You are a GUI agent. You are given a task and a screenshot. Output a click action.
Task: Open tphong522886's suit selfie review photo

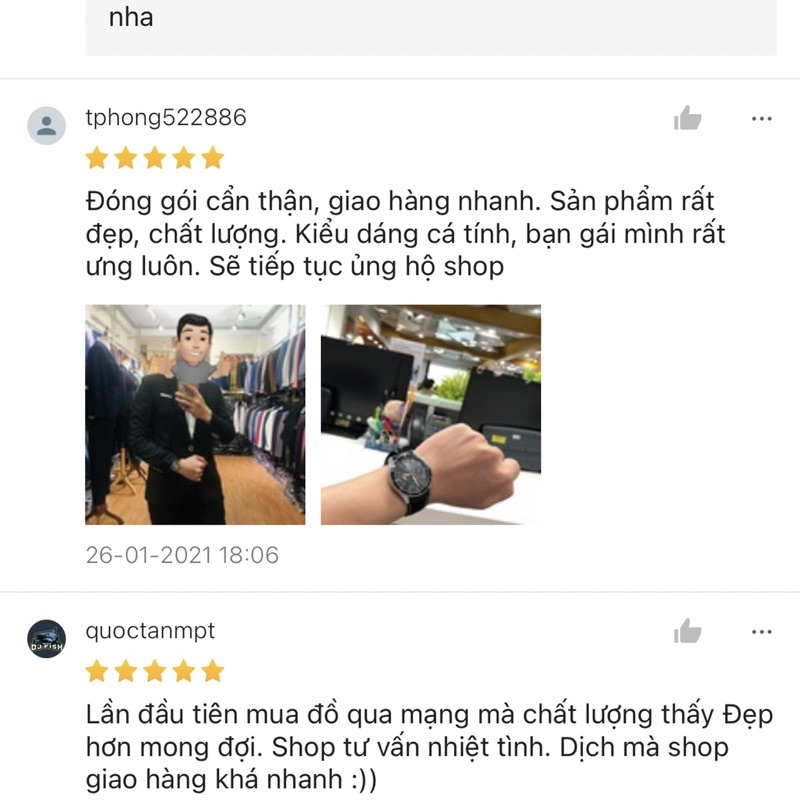pyautogui.click(x=195, y=415)
